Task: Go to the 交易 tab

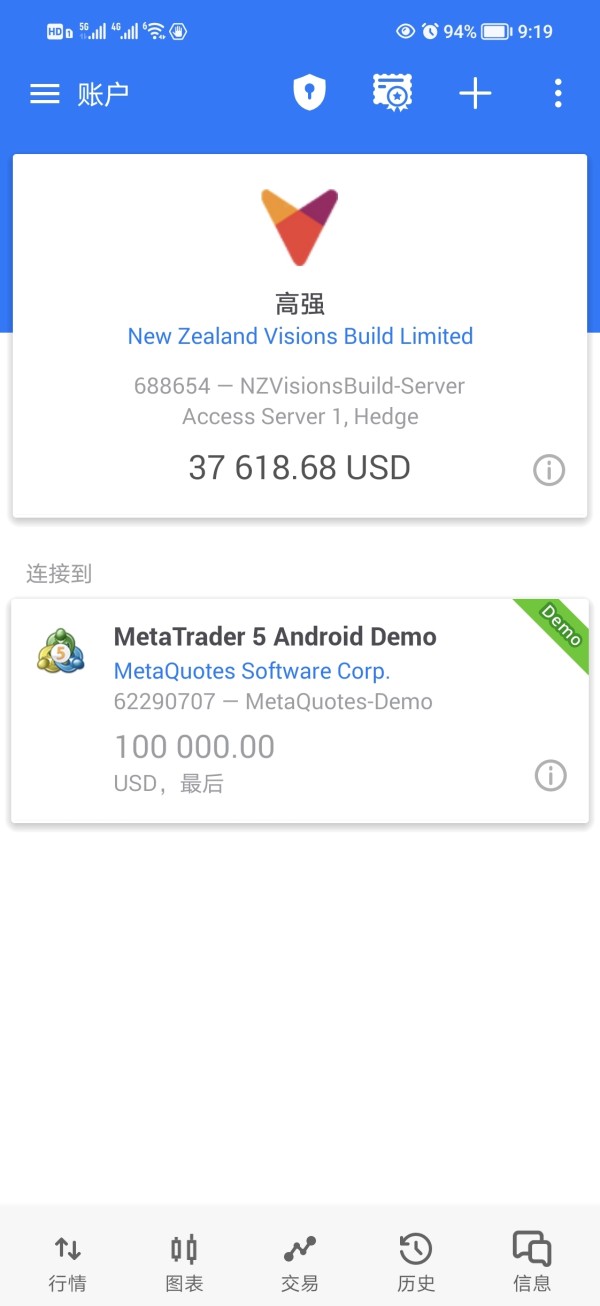Action: (x=300, y=1262)
